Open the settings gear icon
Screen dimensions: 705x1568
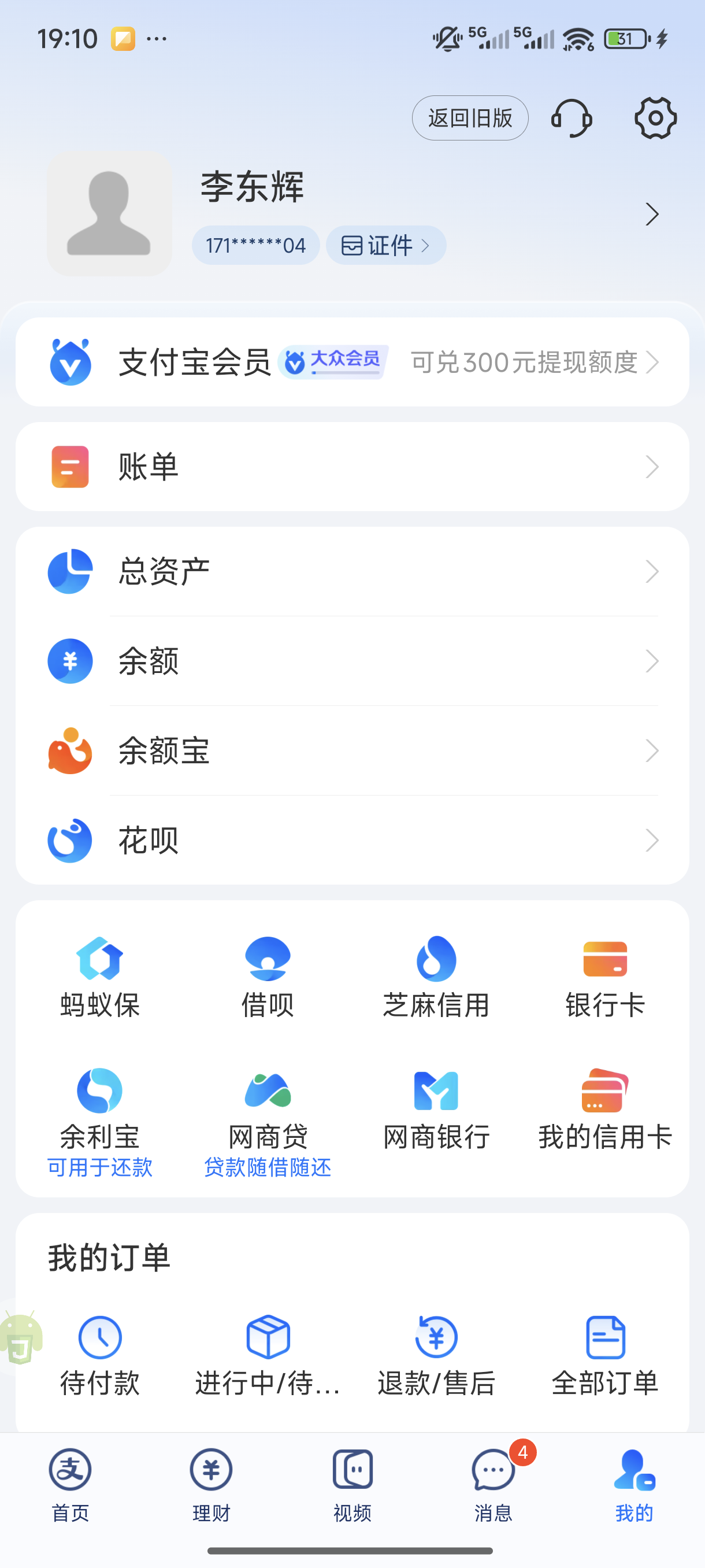655,118
